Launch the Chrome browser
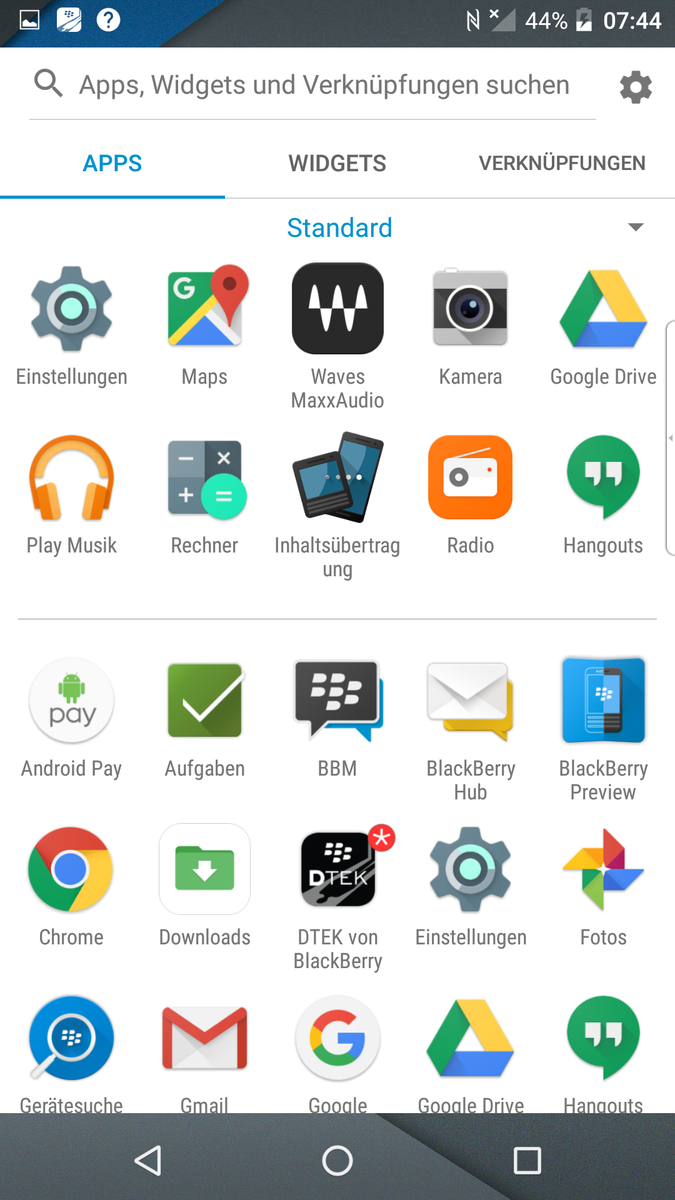 point(71,887)
